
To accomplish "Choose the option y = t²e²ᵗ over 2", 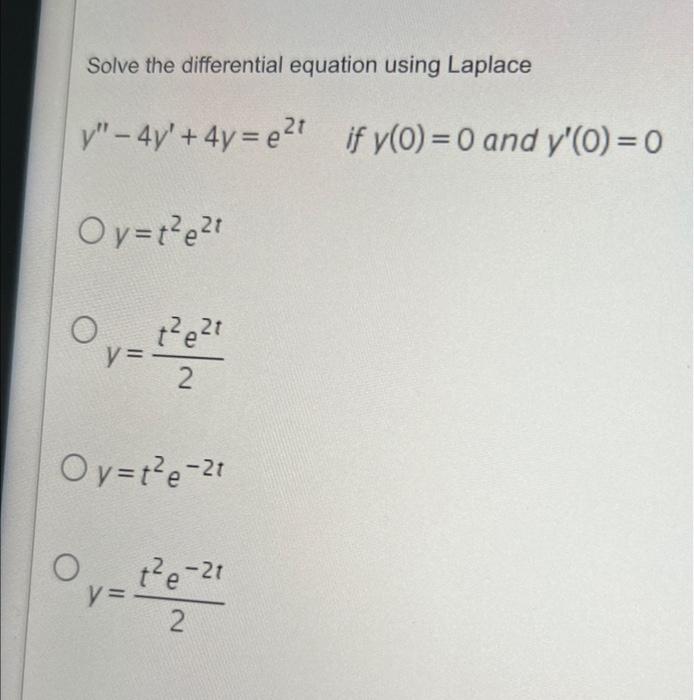I will coord(87,330).
